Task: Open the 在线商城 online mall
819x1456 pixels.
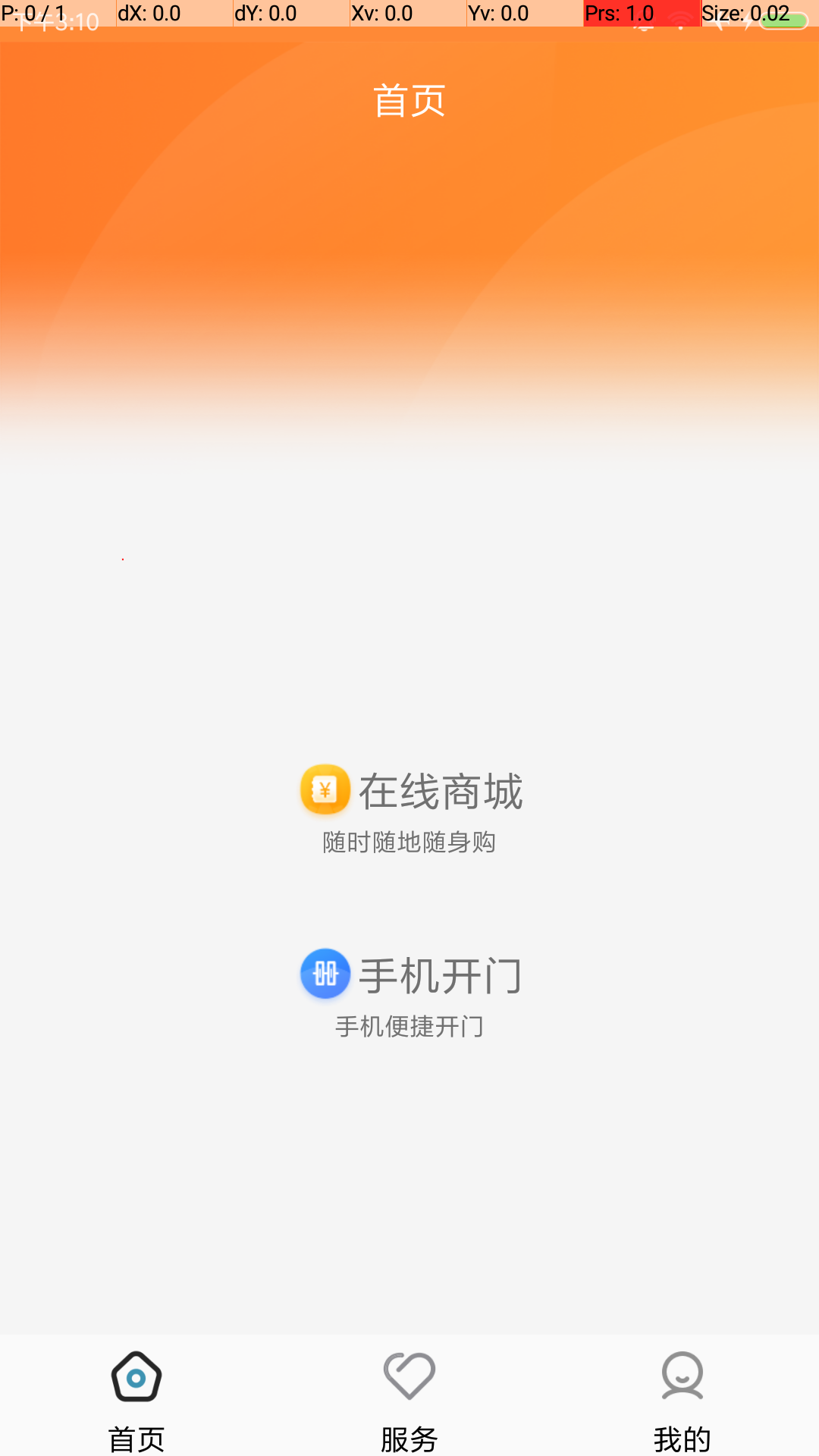Action: [409, 808]
